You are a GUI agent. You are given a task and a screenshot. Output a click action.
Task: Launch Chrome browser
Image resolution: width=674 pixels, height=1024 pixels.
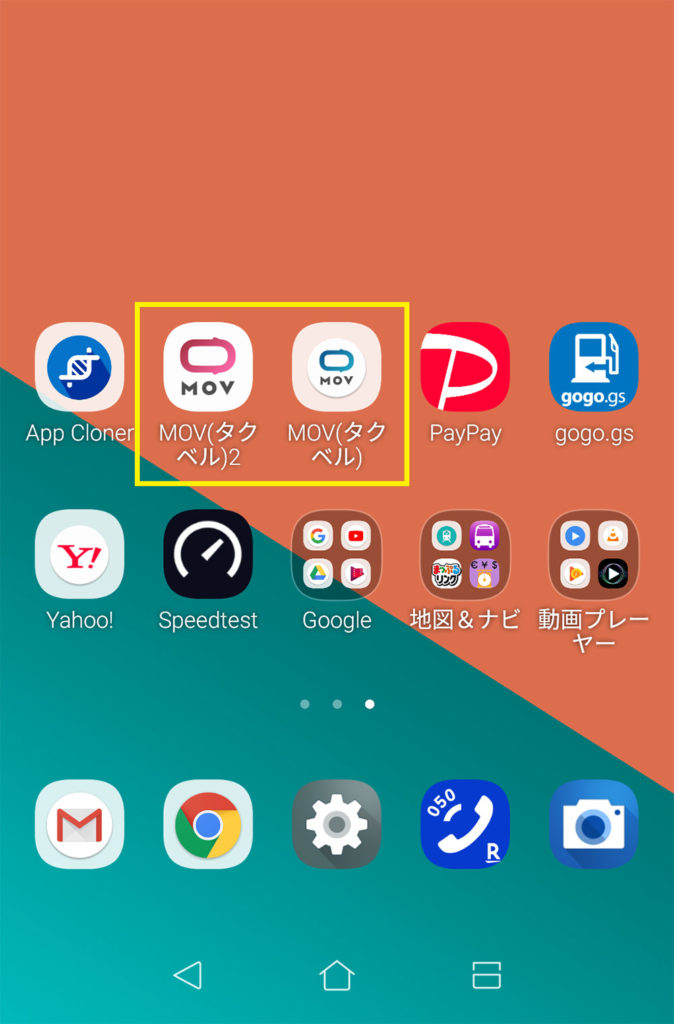208,824
